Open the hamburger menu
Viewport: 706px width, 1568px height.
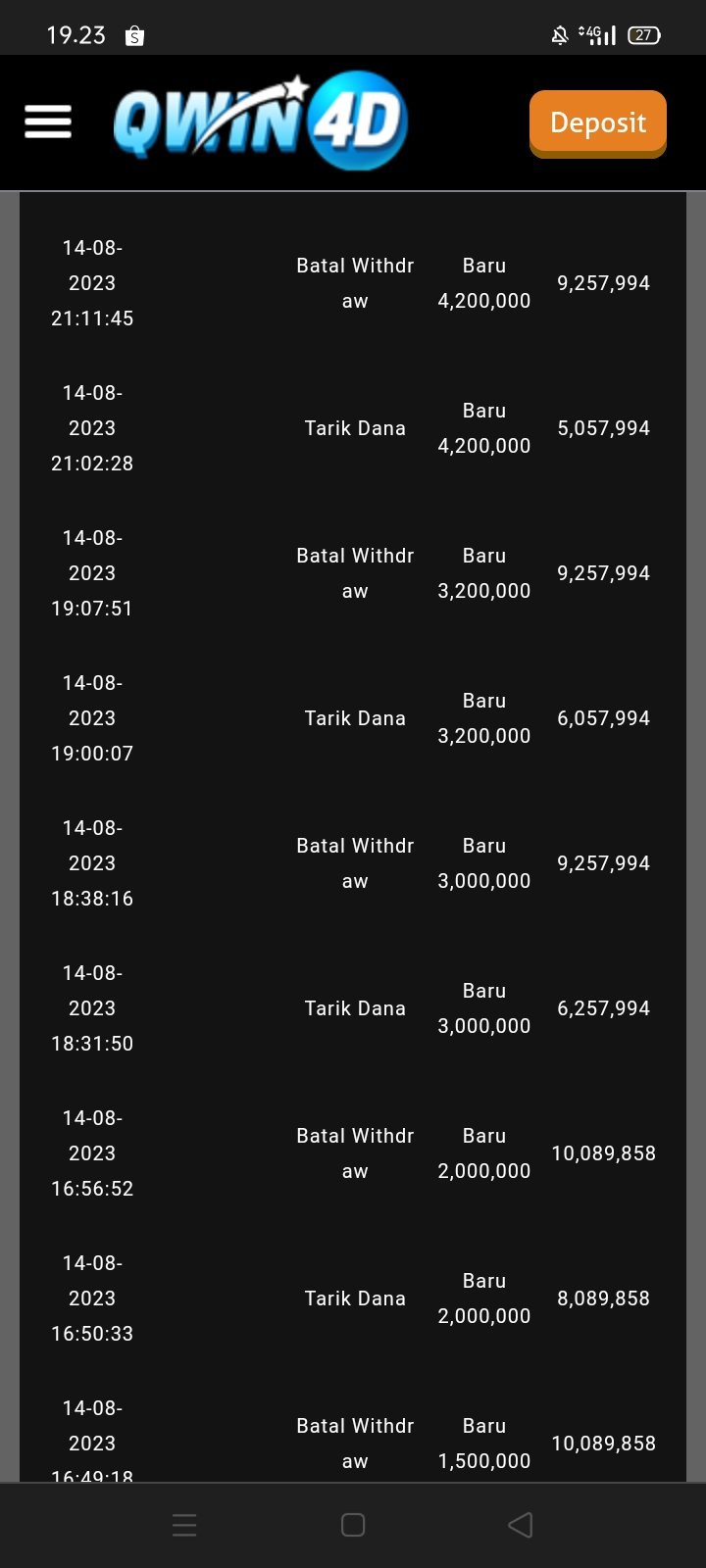click(x=48, y=122)
